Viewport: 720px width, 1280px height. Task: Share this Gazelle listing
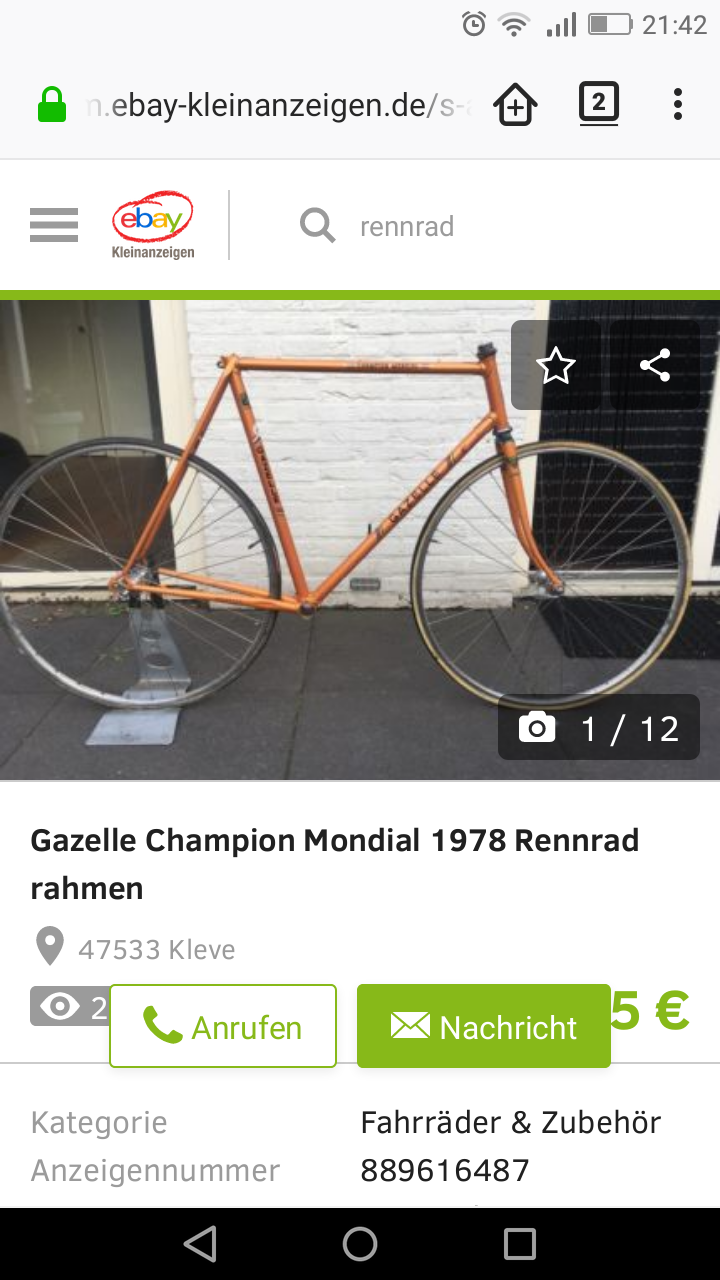tap(655, 366)
